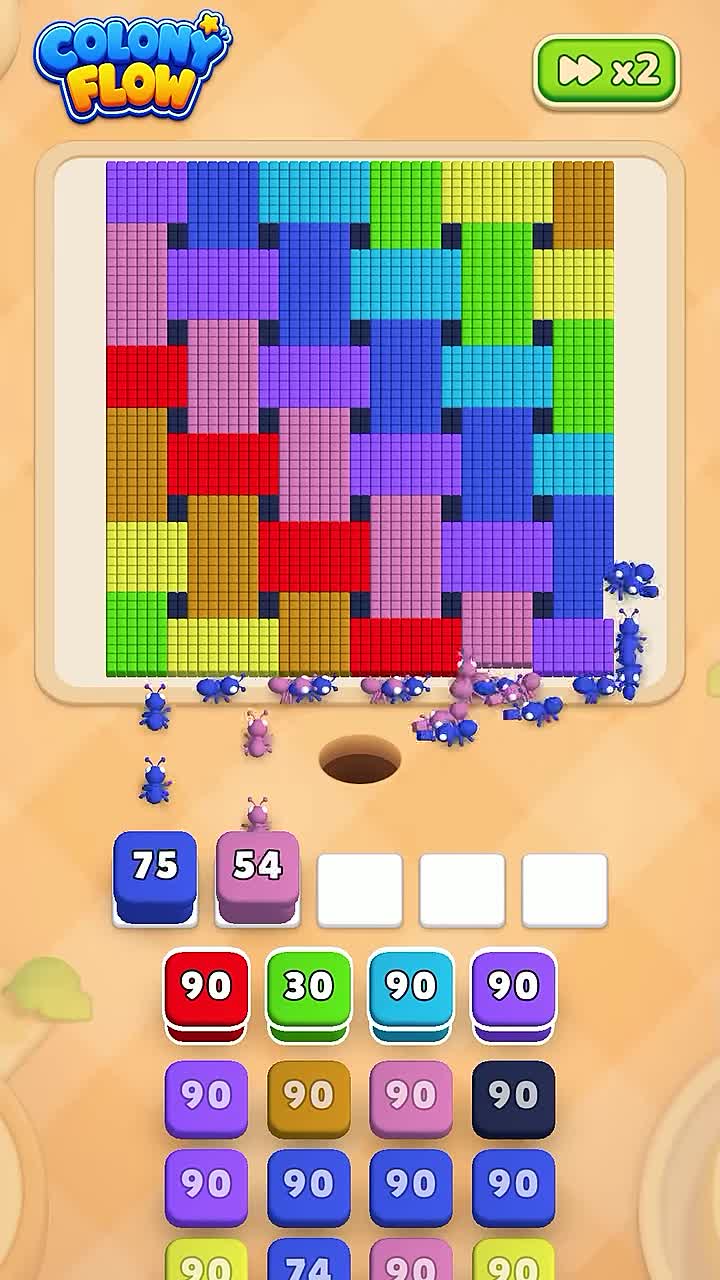Tap the blue 74 block
Image resolution: width=720 pixels, height=1280 pixels.
309,1260
